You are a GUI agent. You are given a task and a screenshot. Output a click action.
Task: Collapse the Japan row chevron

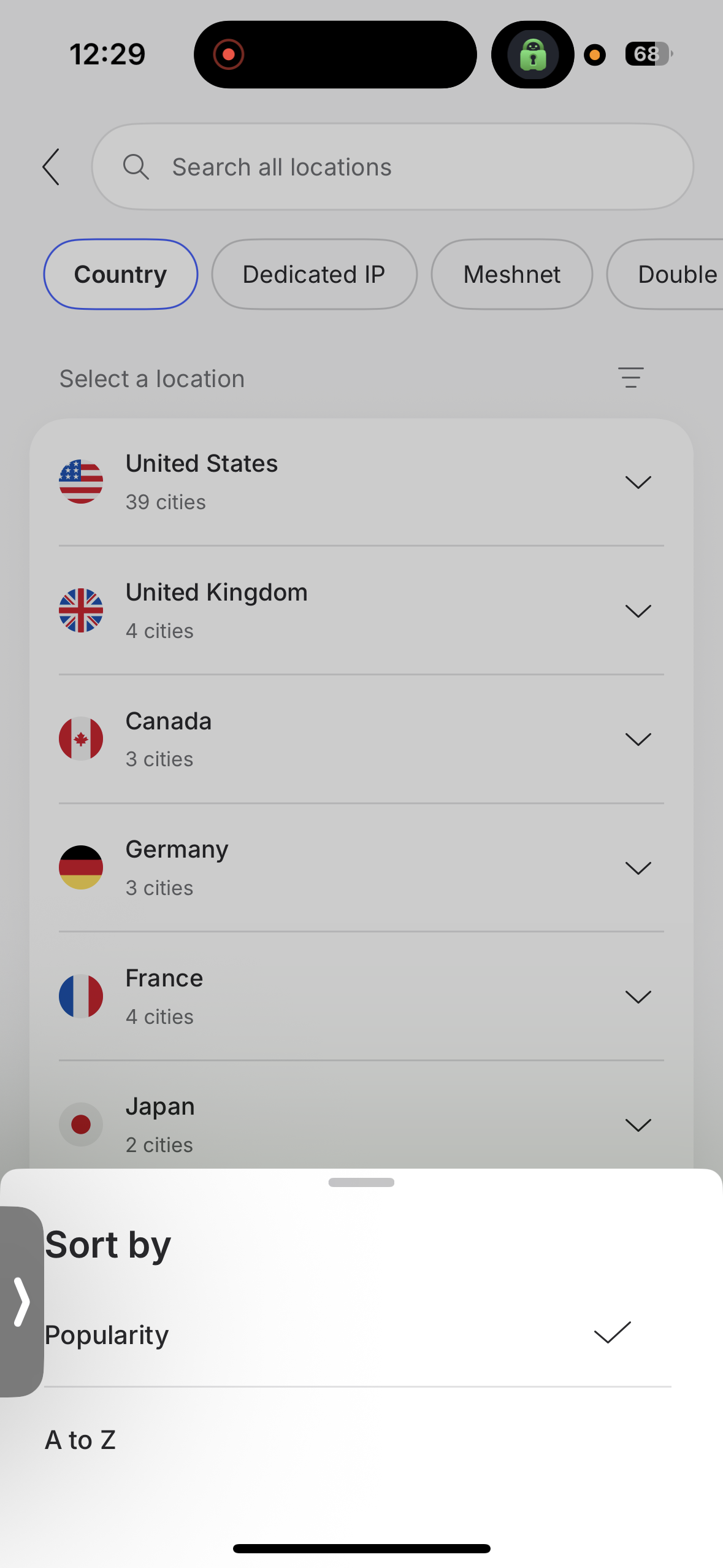click(x=638, y=1124)
